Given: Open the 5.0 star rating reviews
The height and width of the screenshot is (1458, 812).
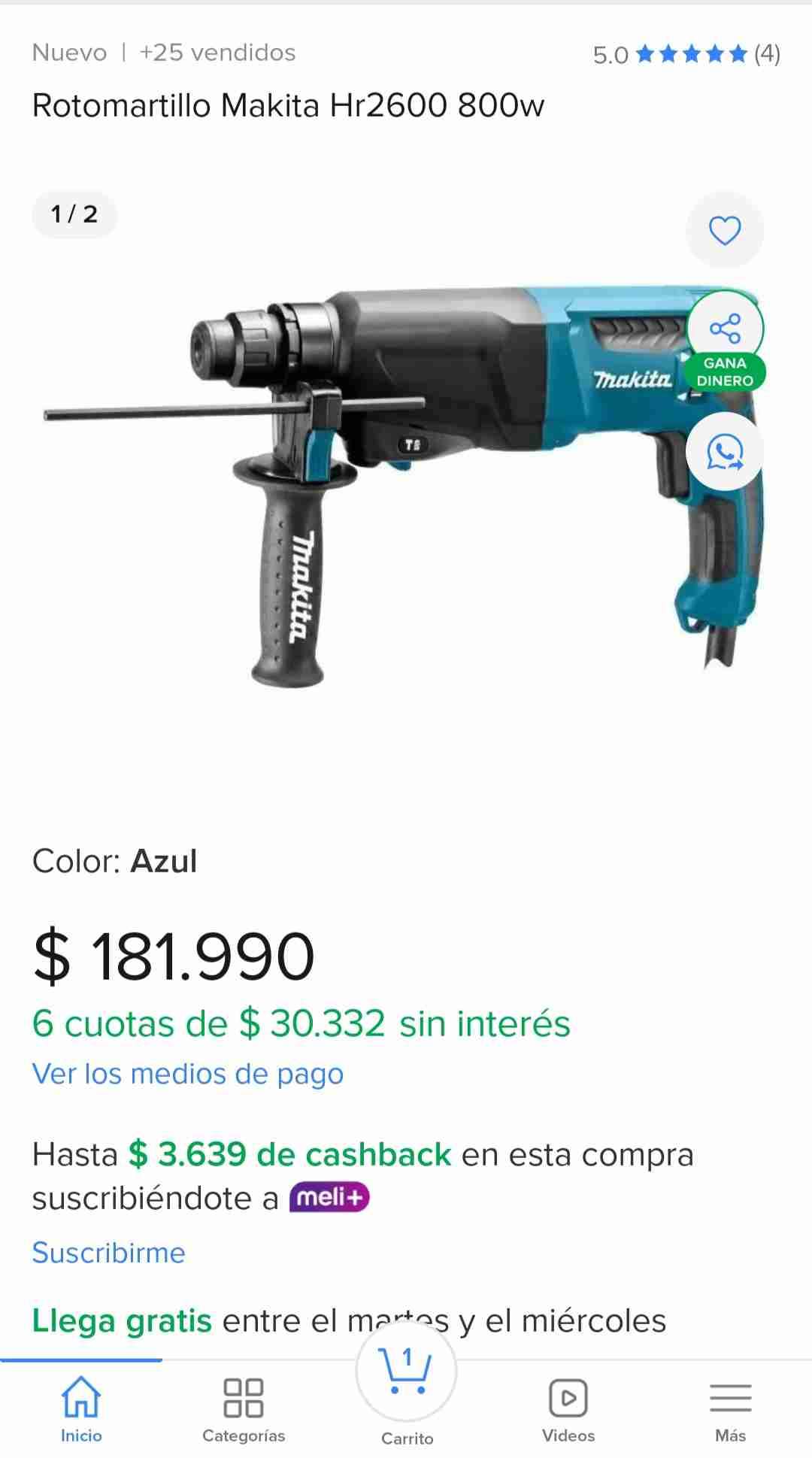Looking at the screenshot, I should click(686, 54).
